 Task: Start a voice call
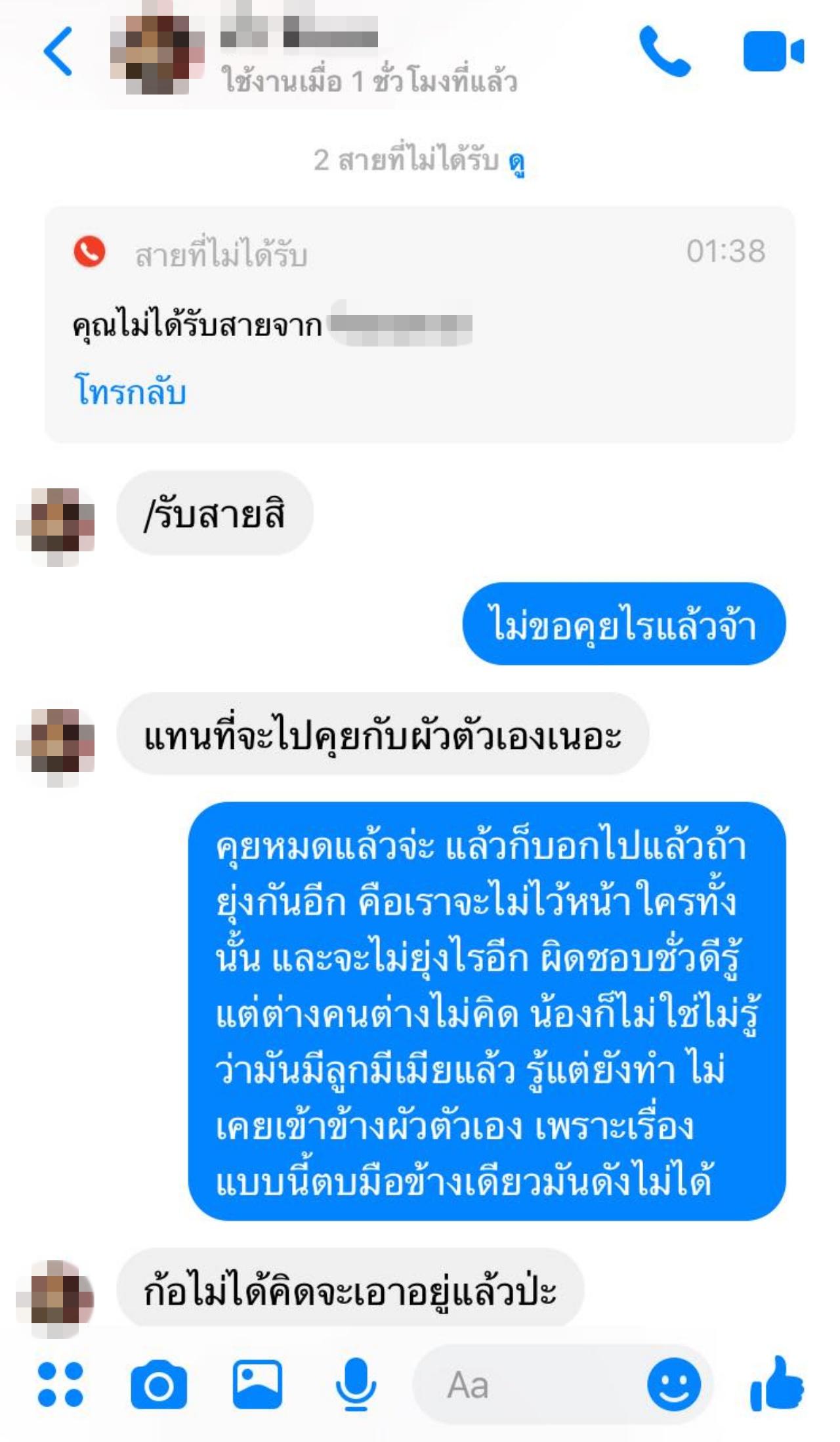pos(664,52)
